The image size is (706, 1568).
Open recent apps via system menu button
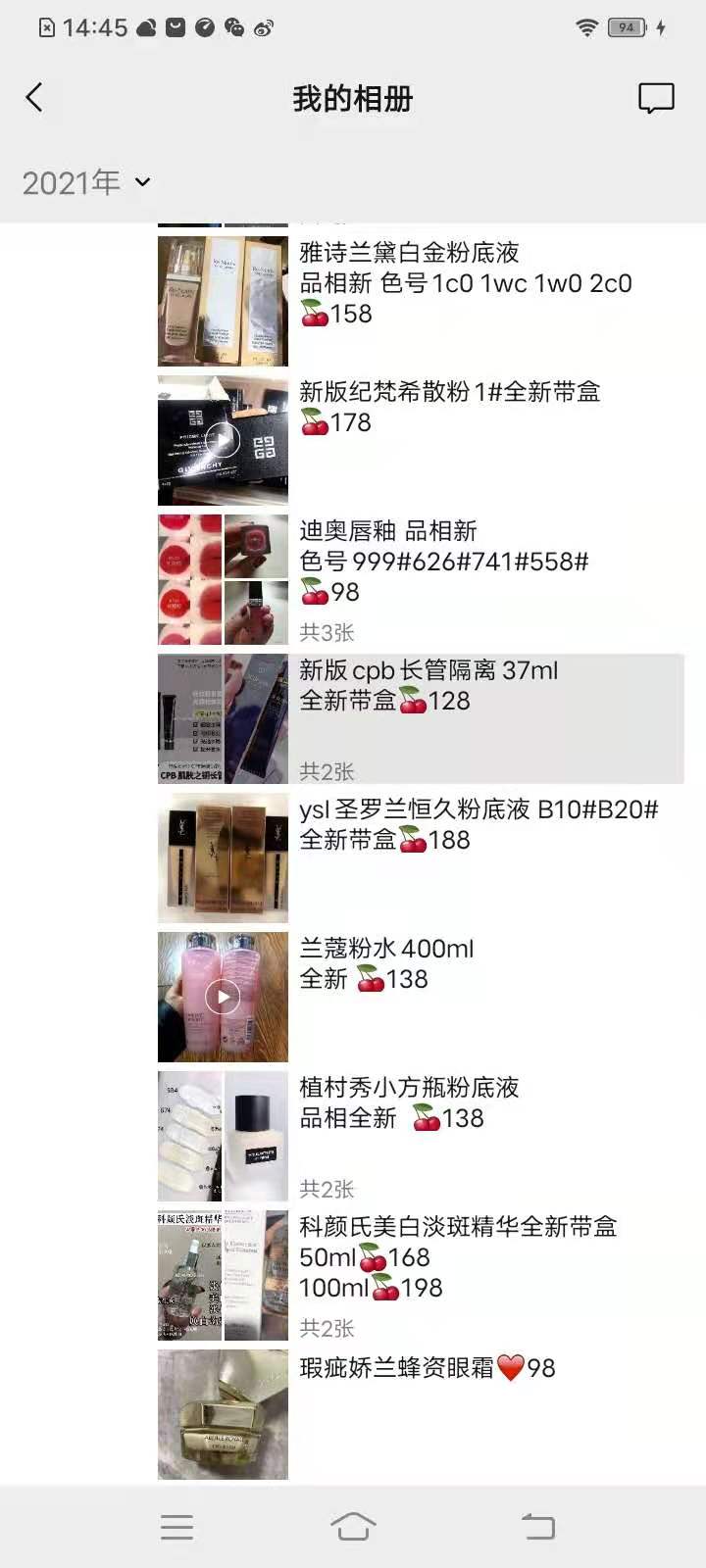176,1526
